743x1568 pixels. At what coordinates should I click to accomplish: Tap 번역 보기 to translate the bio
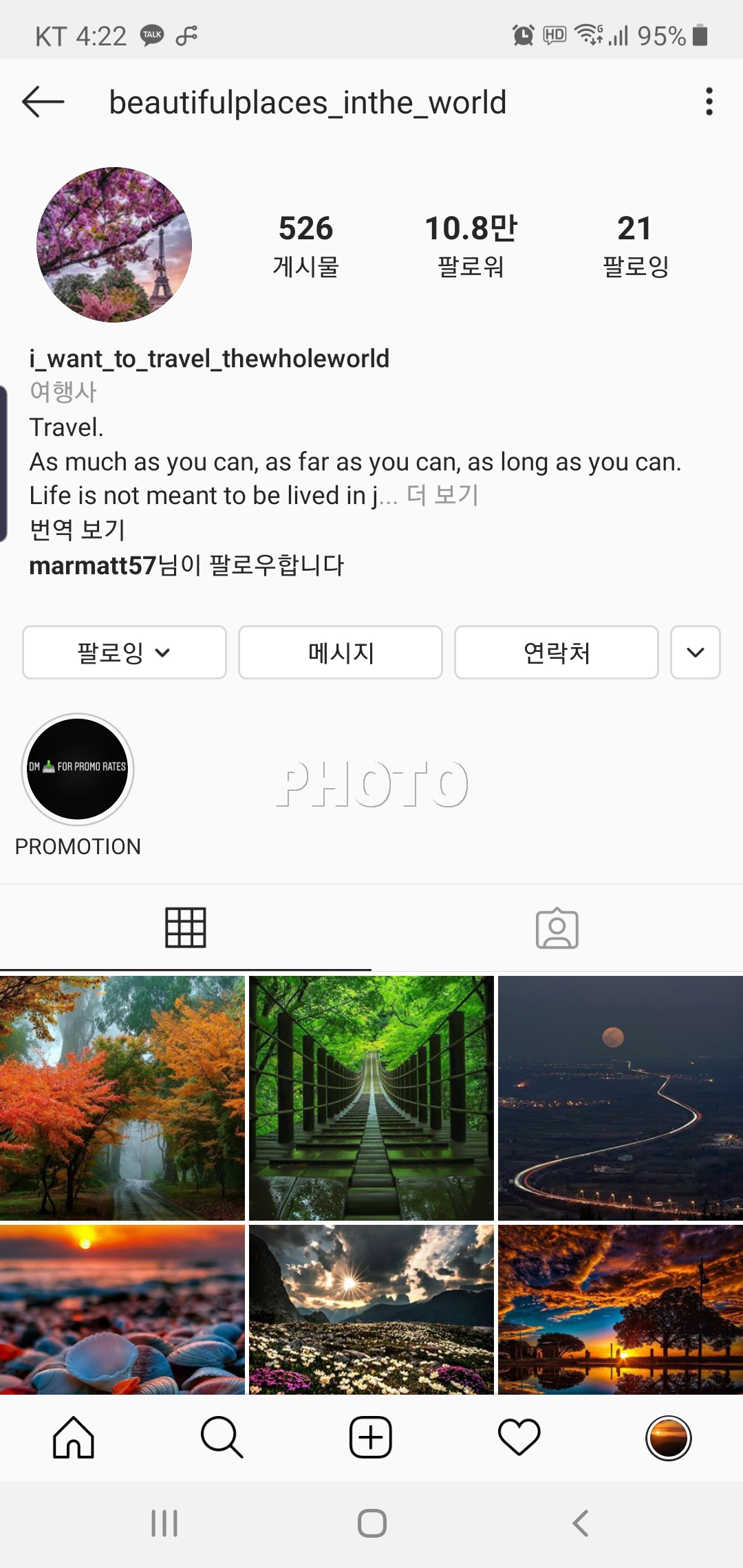tap(77, 530)
